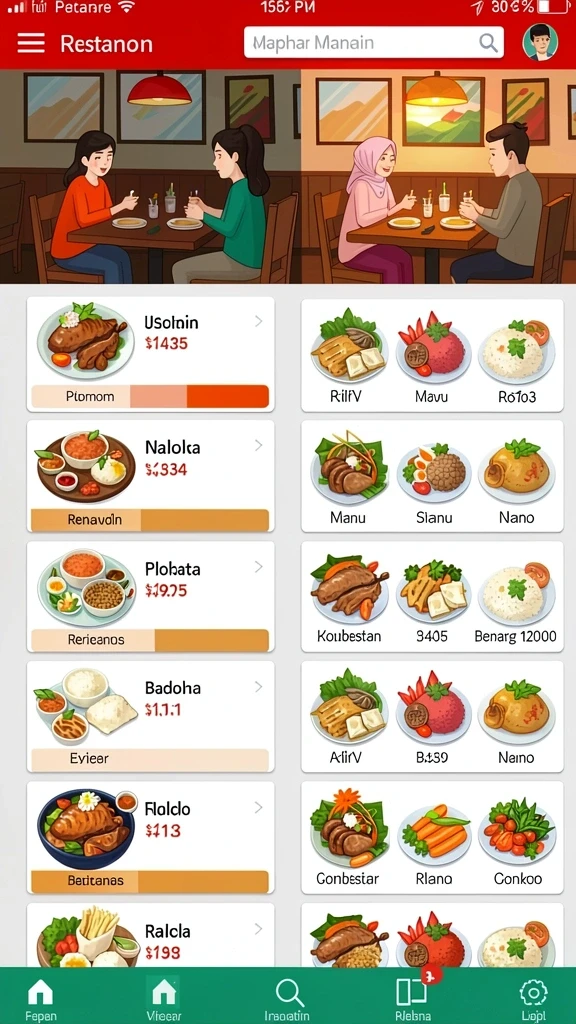Tap the Maphar Manain search field
576x1024 pixels.
[x=374, y=43]
